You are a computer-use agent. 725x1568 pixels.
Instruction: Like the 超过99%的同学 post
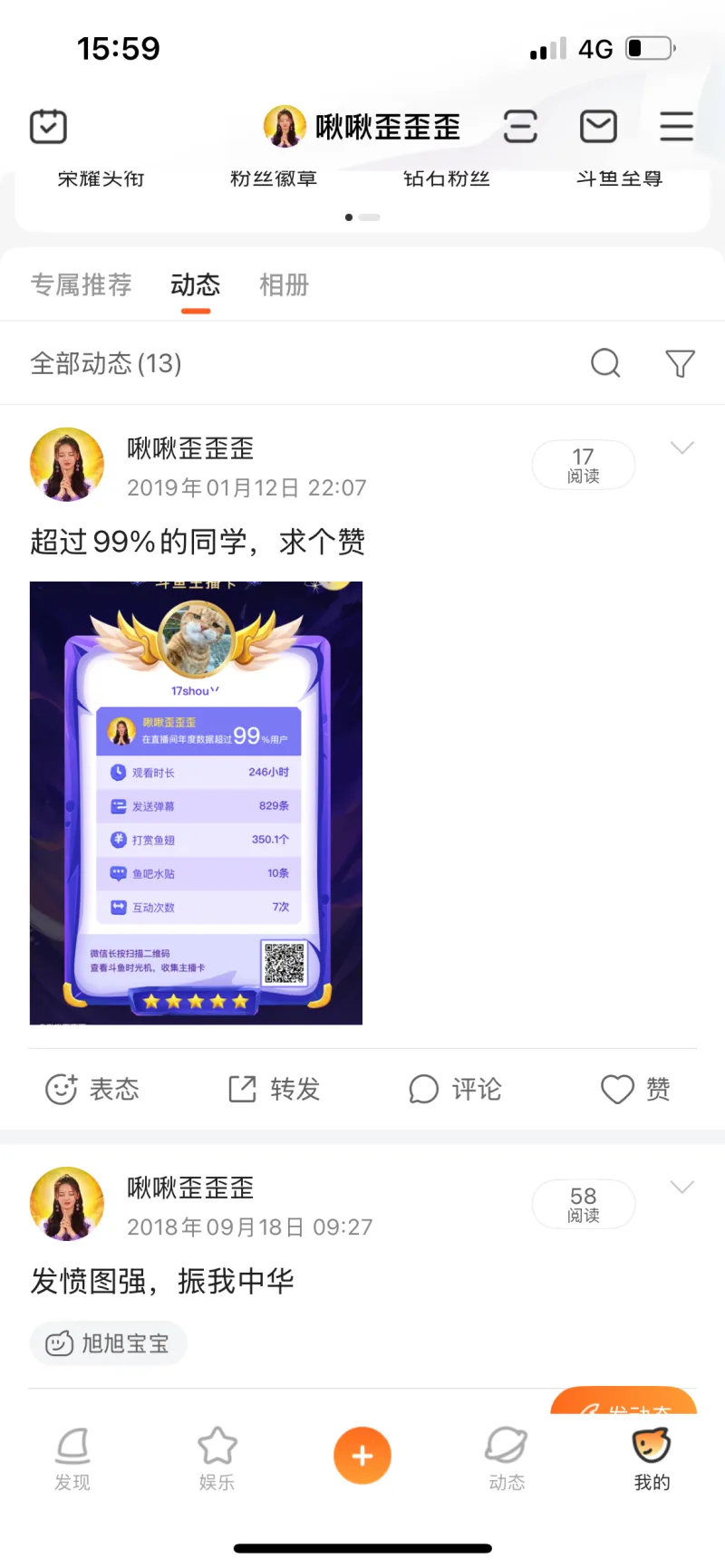pos(635,1089)
